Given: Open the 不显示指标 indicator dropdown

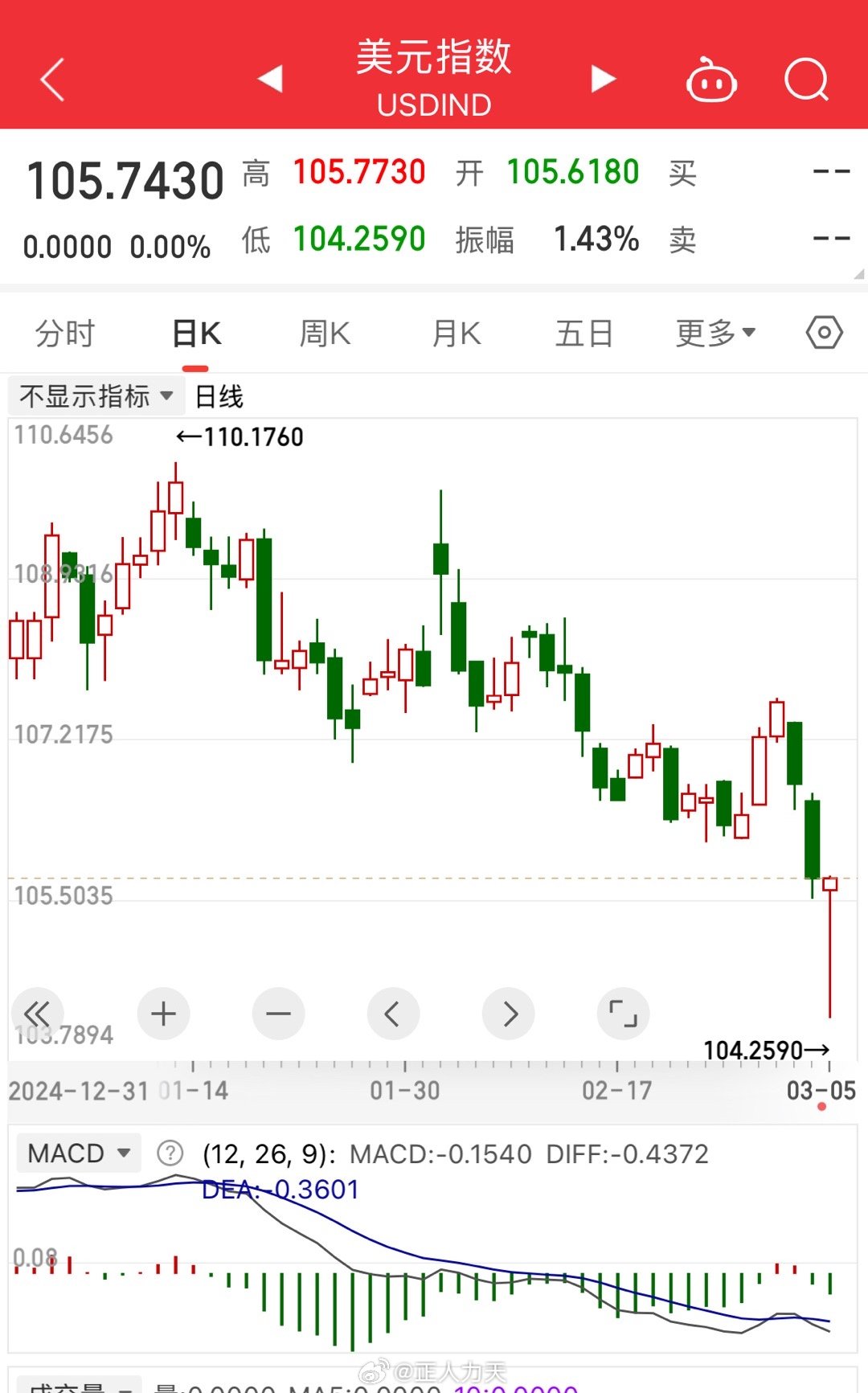Looking at the screenshot, I should (96, 396).
